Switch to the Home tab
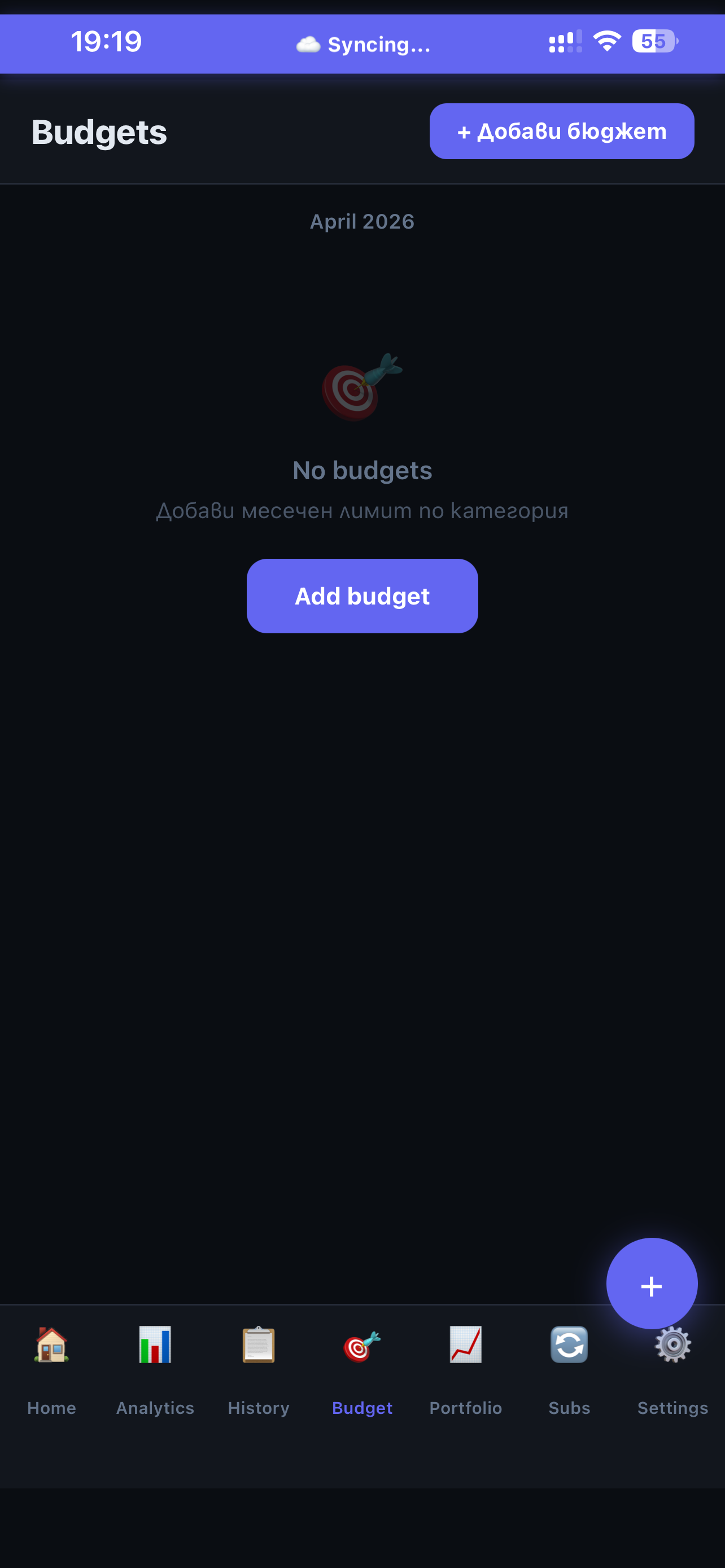725x1568 pixels. 52,1369
